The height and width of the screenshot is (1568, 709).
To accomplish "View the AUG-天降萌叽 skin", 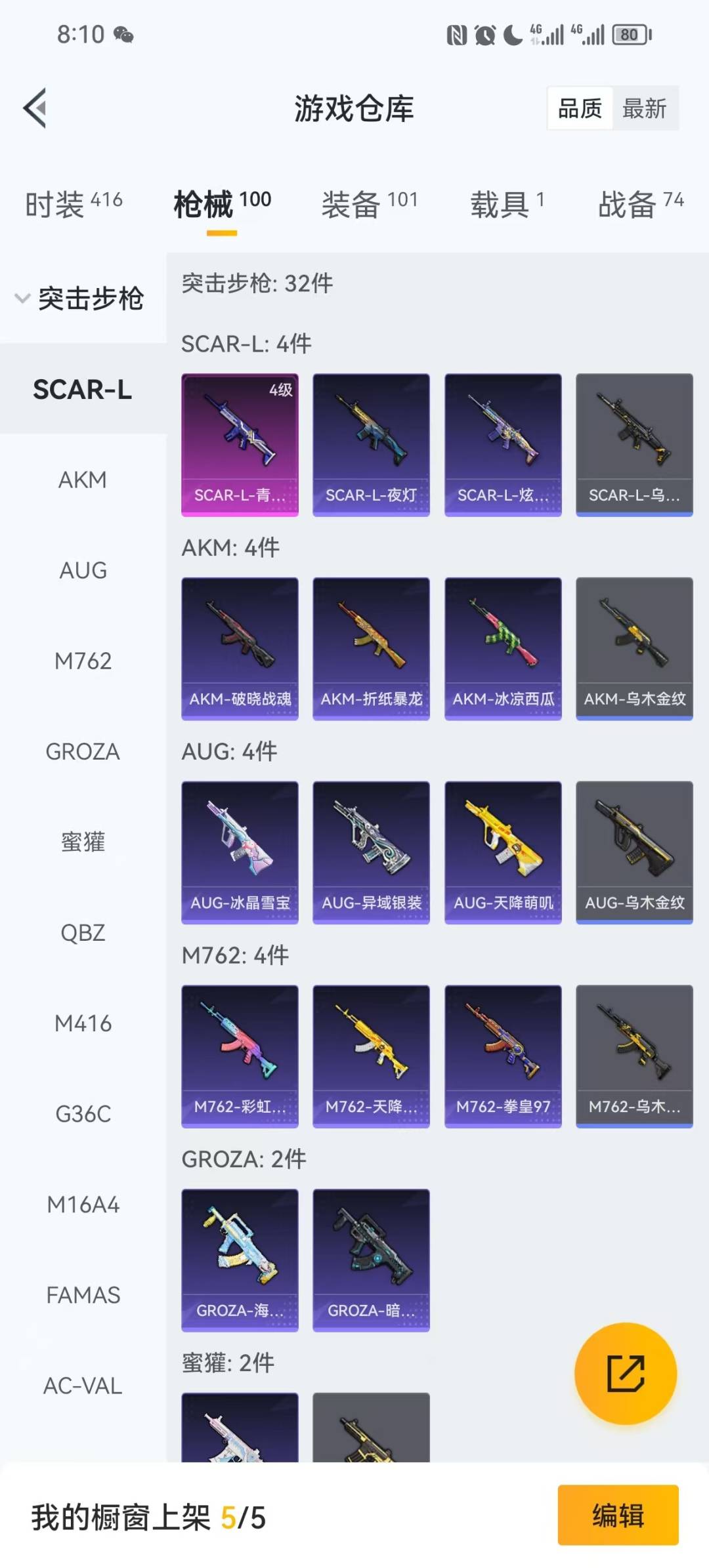I will (503, 852).
